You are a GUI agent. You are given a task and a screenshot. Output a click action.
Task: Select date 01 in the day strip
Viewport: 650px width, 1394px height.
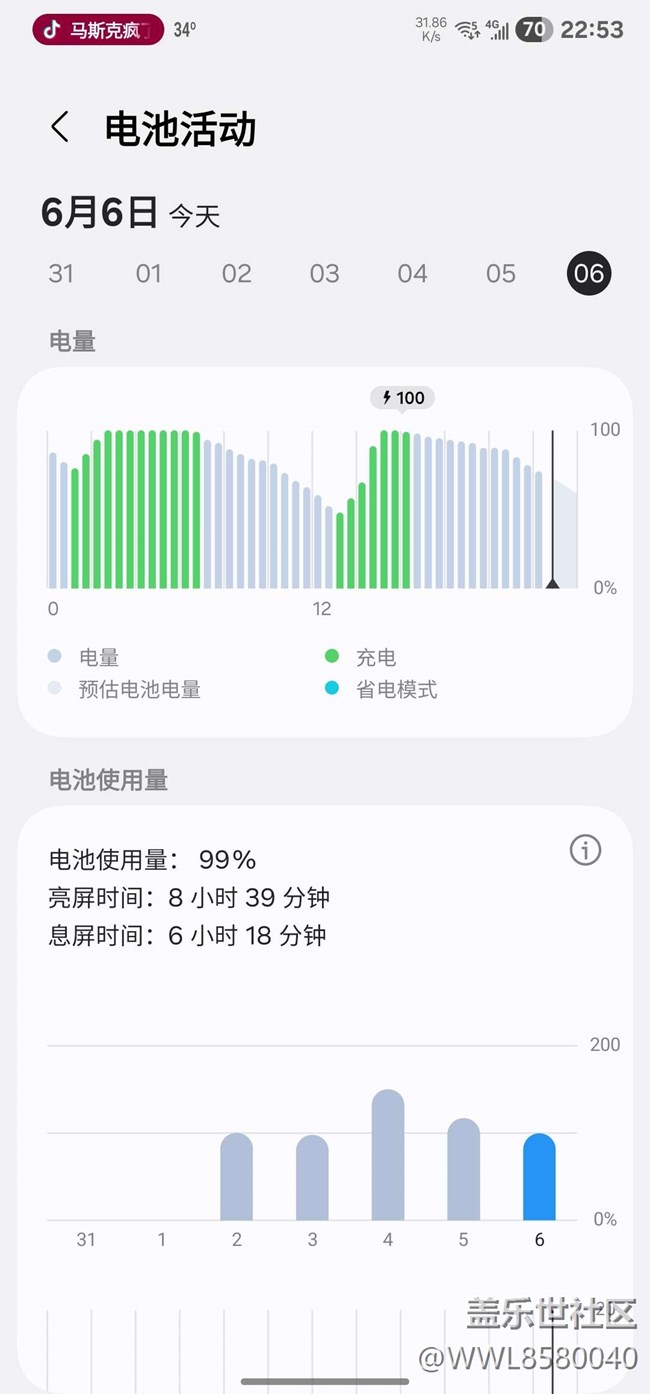pyautogui.click(x=149, y=274)
